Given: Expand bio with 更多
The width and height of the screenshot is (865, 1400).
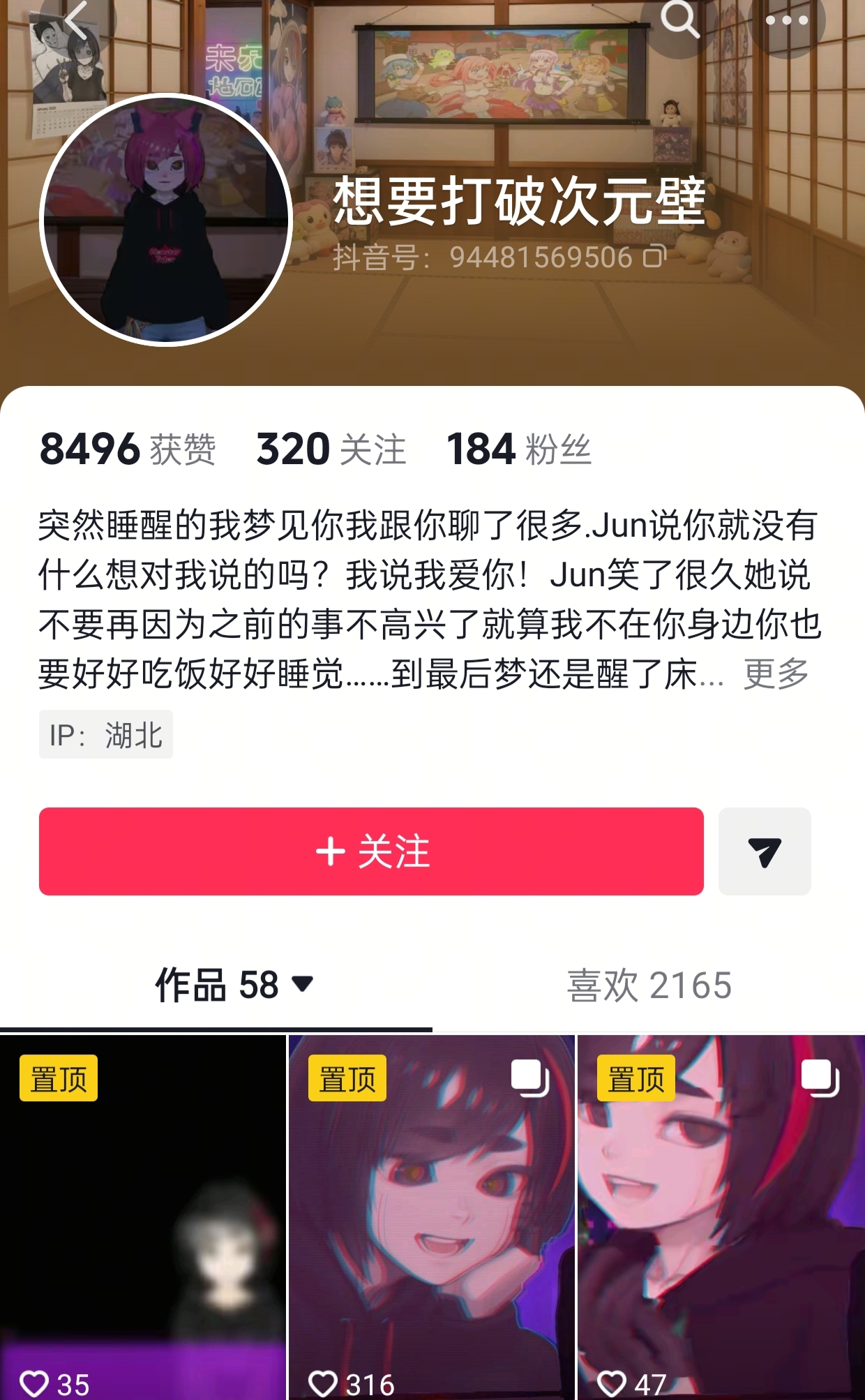Looking at the screenshot, I should [x=775, y=674].
